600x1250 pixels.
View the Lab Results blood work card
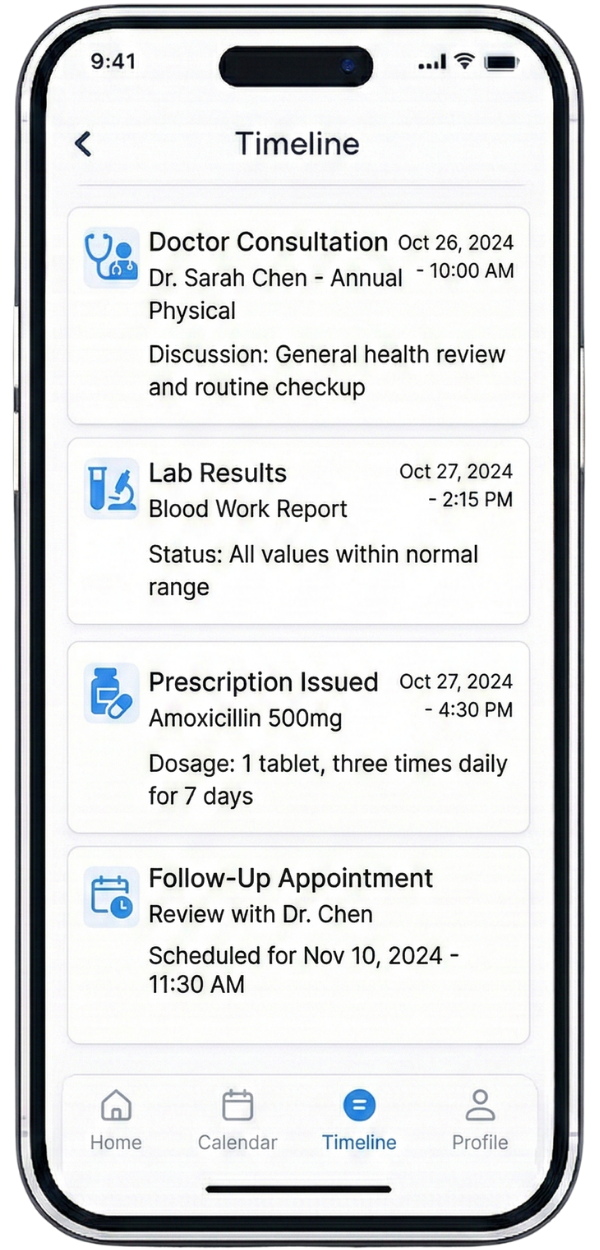pos(298,530)
